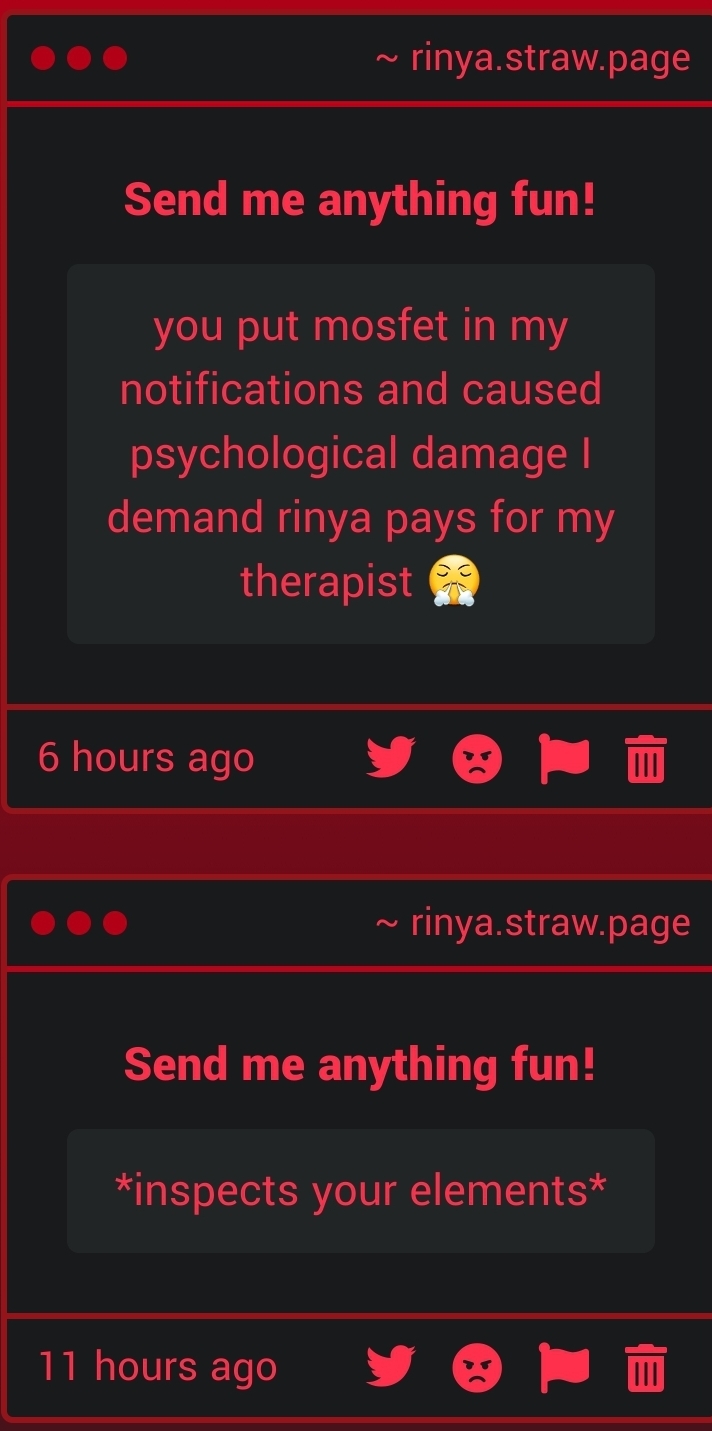This screenshot has width=712, height=1431.
Task: Report the mosfet message with the flag
Action: (x=564, y=758)
